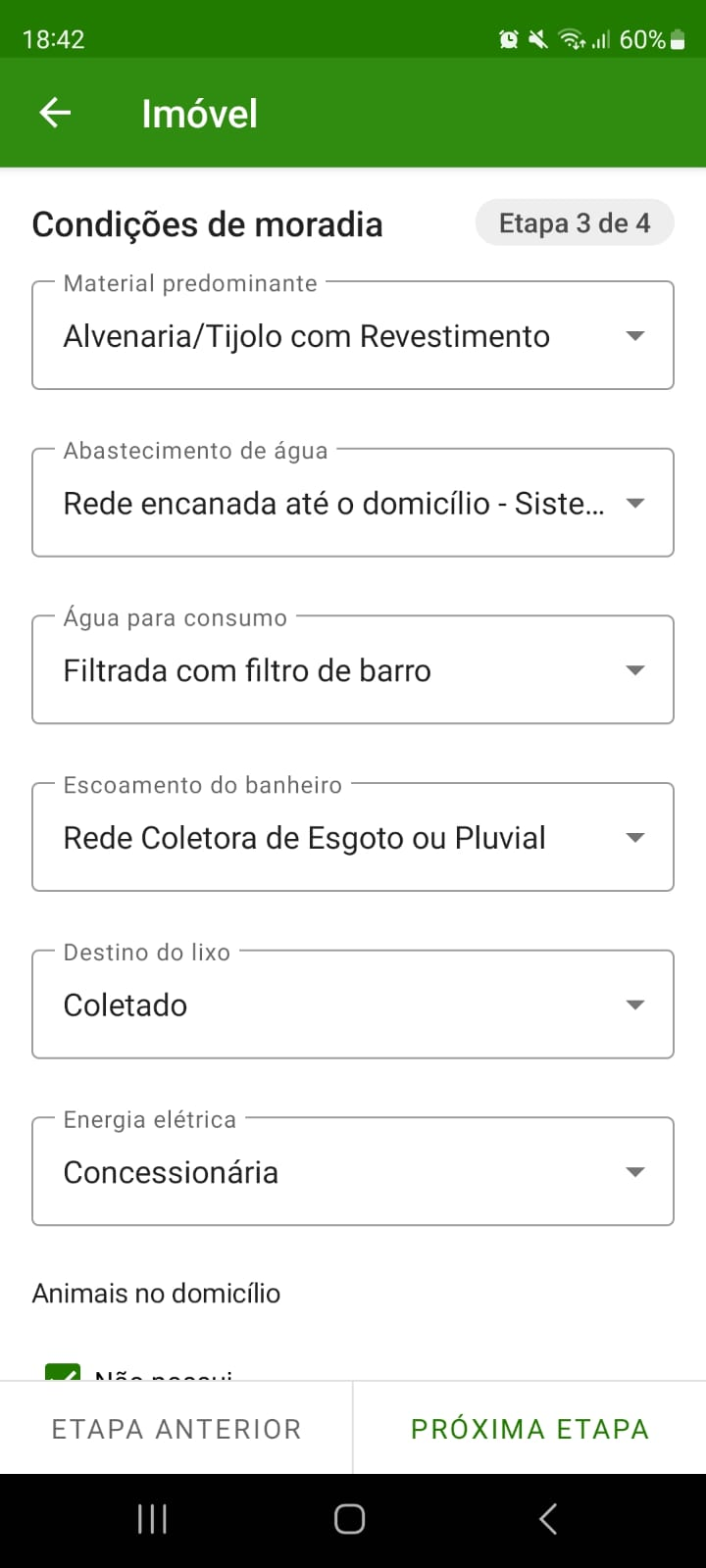The image size is (706, 1568).
Task: Open the Energia elétrica dropdown
Action: (x=353, y=1172)
